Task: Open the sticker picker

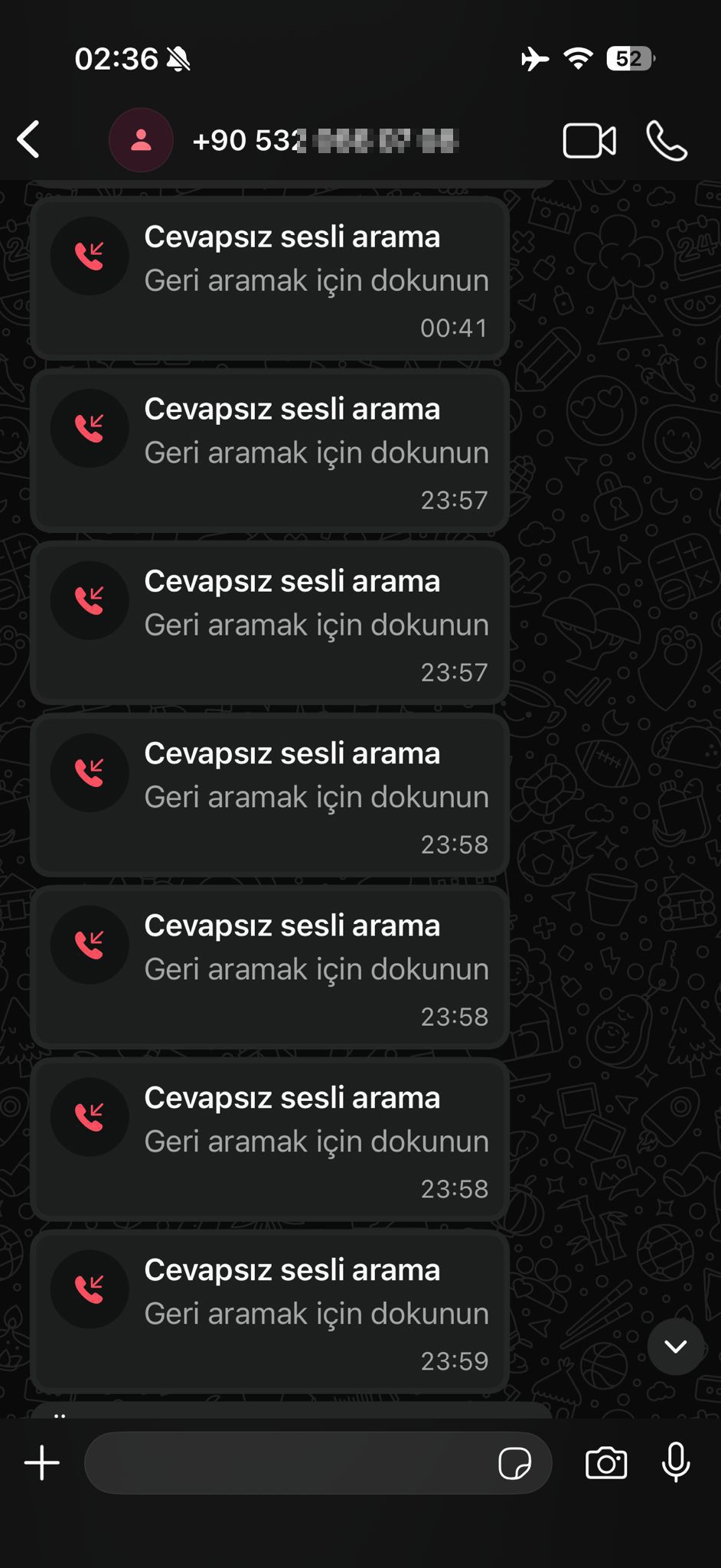Action: [x=514, y=1464]
